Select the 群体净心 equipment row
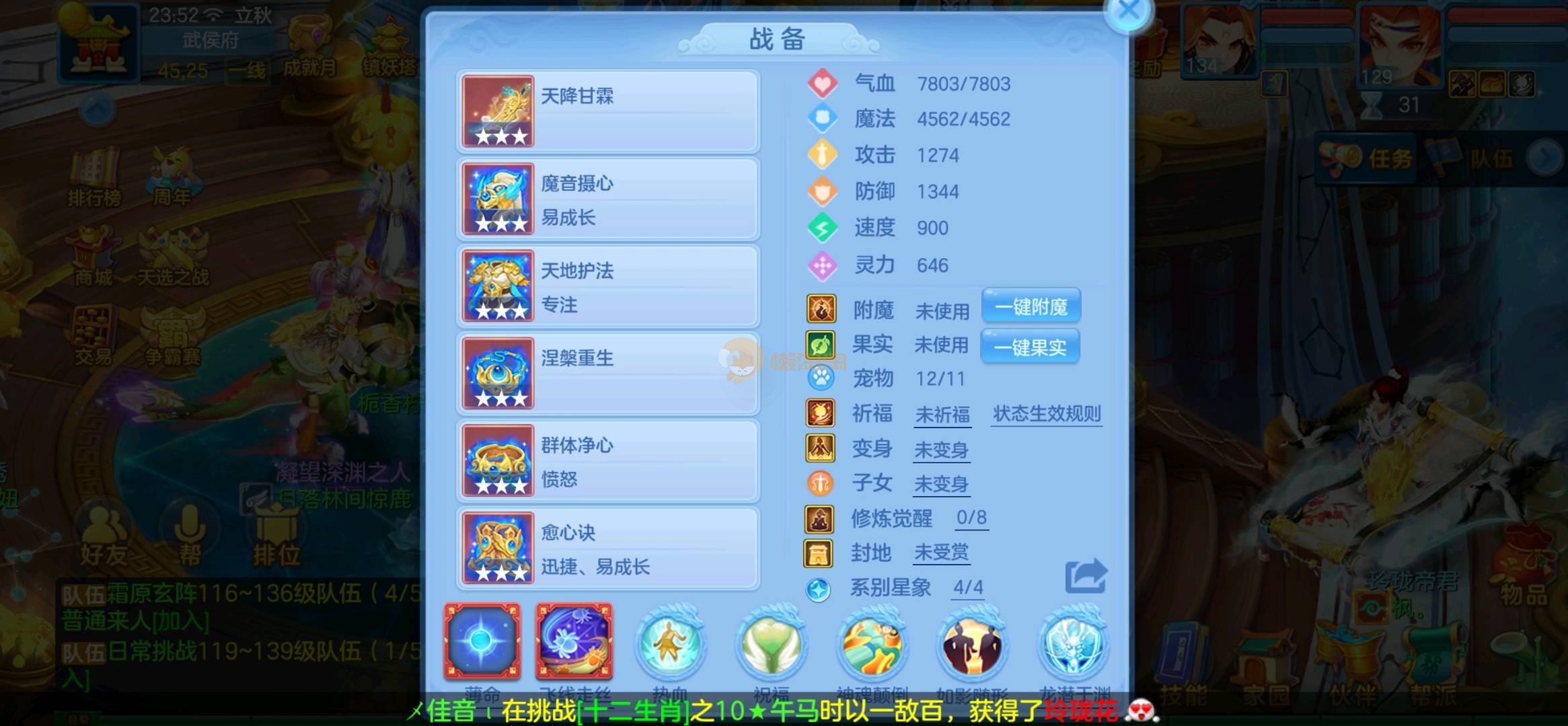This screenshot has width=1568, height=726. click(x=608, y=461)
